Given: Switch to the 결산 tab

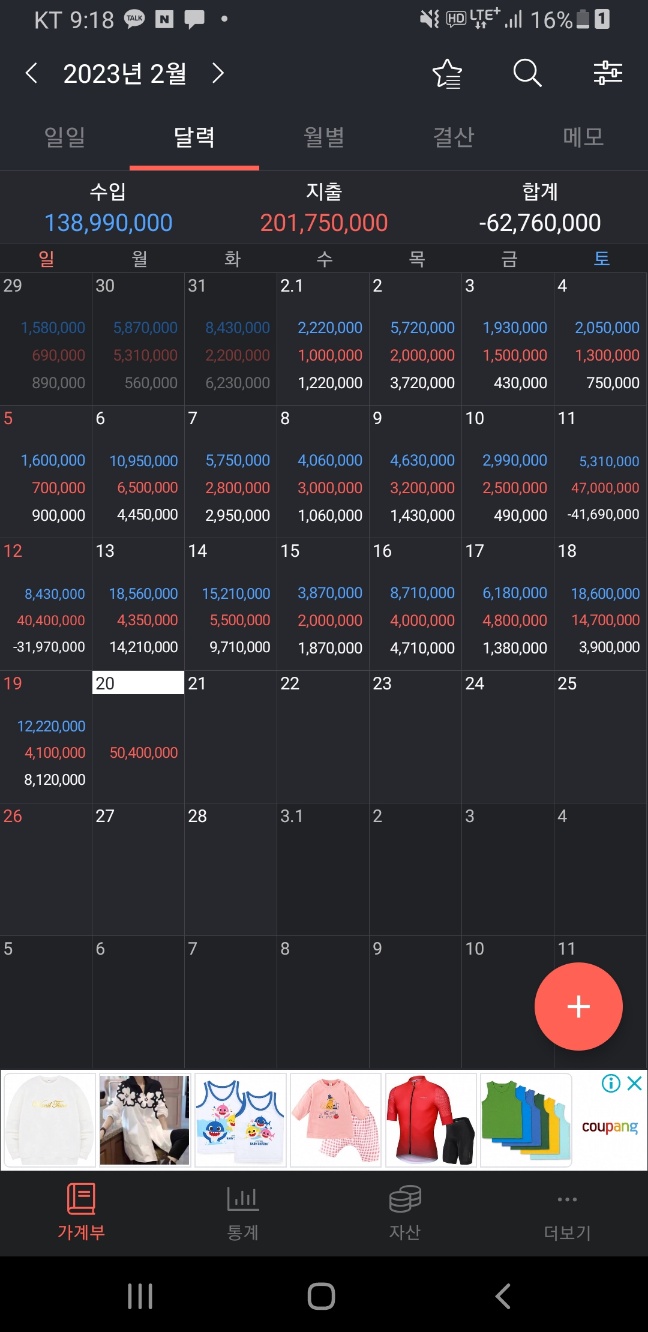Looking at the screenshot, I should coord(453,137).
